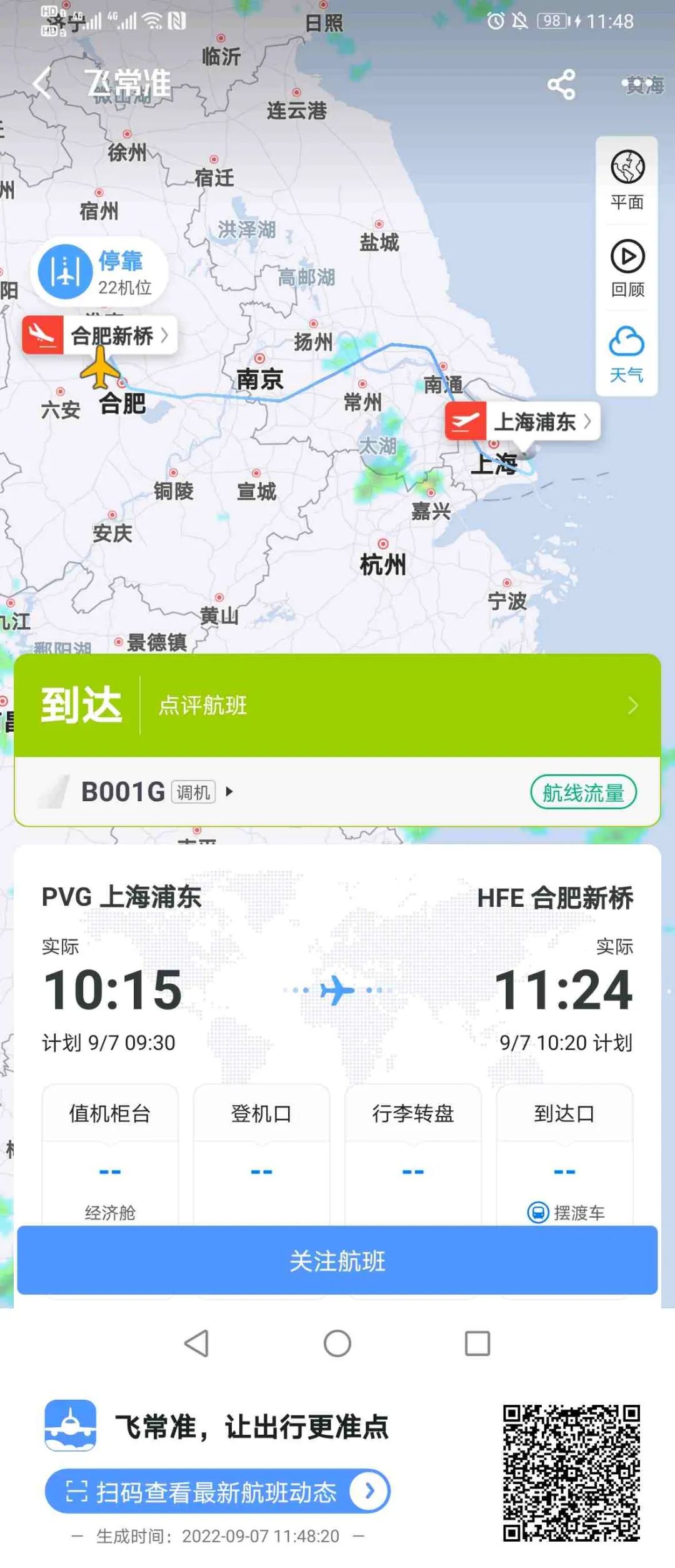Open the 上海浦东 airport label
675x1568 pixels.
coord(522,422)
